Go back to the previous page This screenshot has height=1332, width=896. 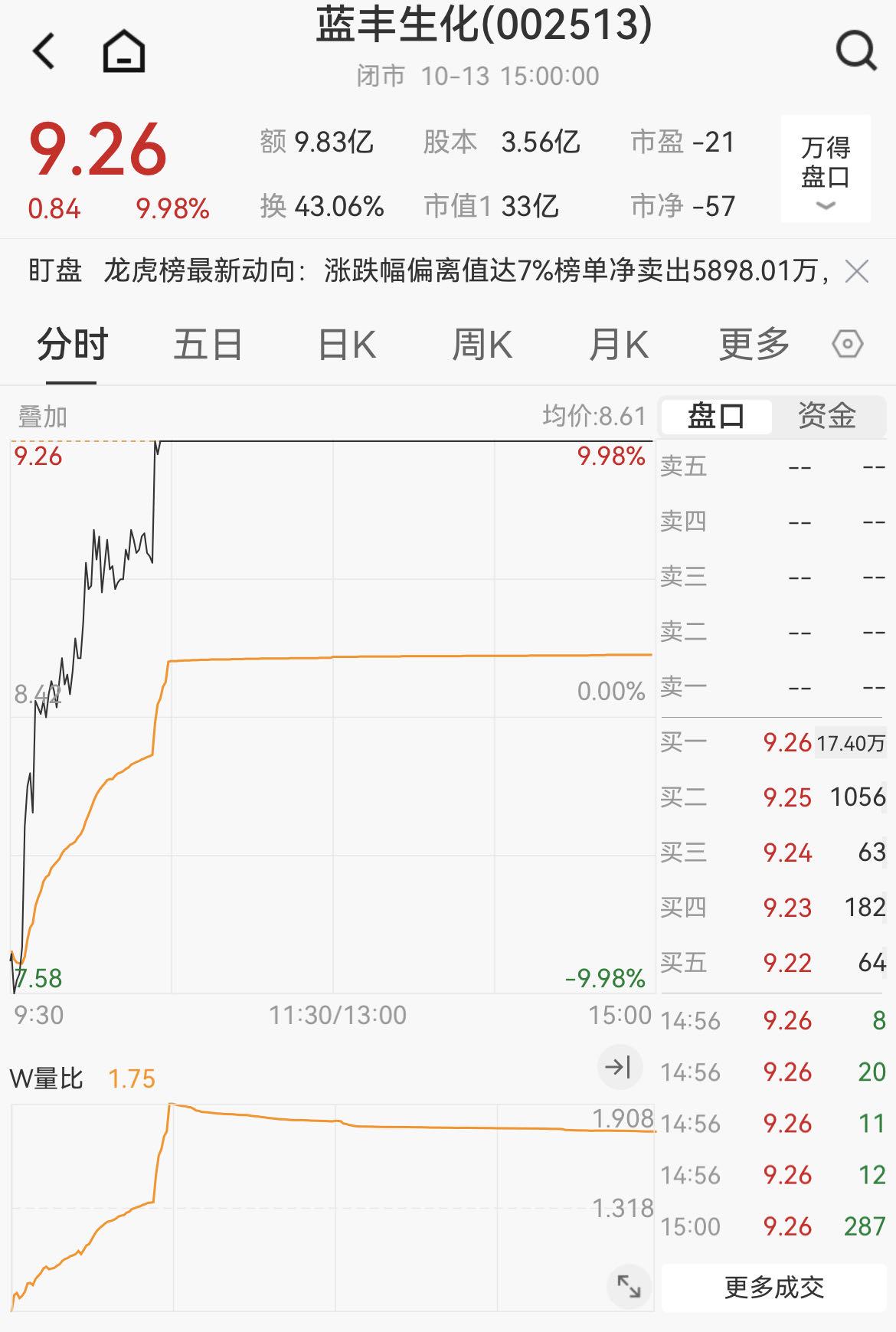[x=44, y=52]
